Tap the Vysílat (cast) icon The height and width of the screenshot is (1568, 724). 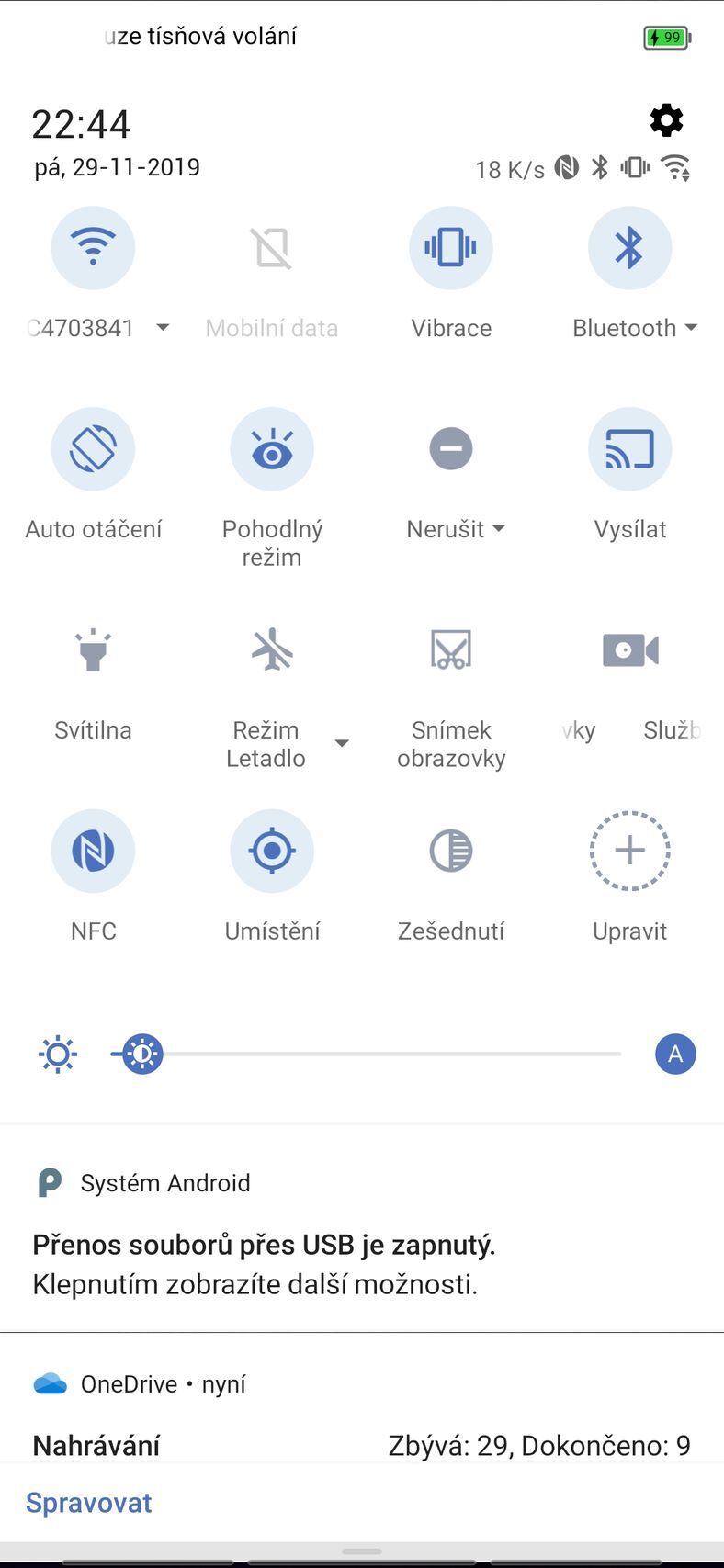point(629,448)
